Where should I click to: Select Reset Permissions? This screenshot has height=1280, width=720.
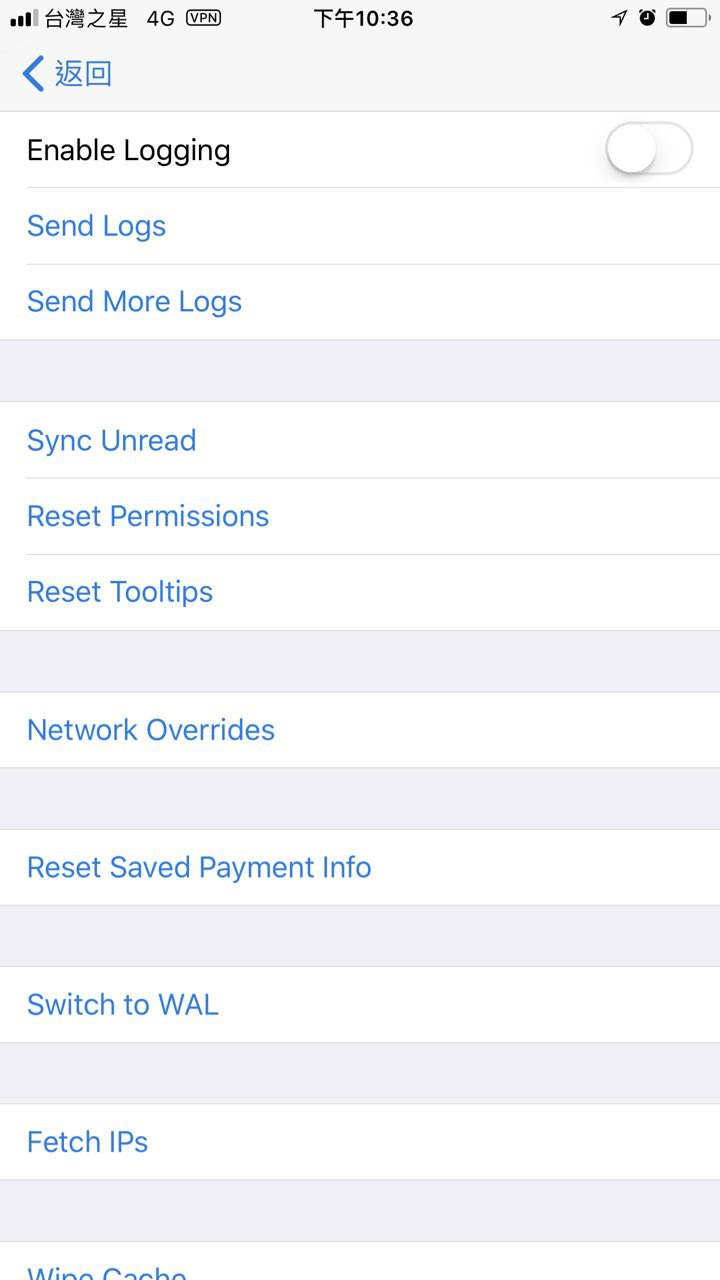click(x=148, y=517)
